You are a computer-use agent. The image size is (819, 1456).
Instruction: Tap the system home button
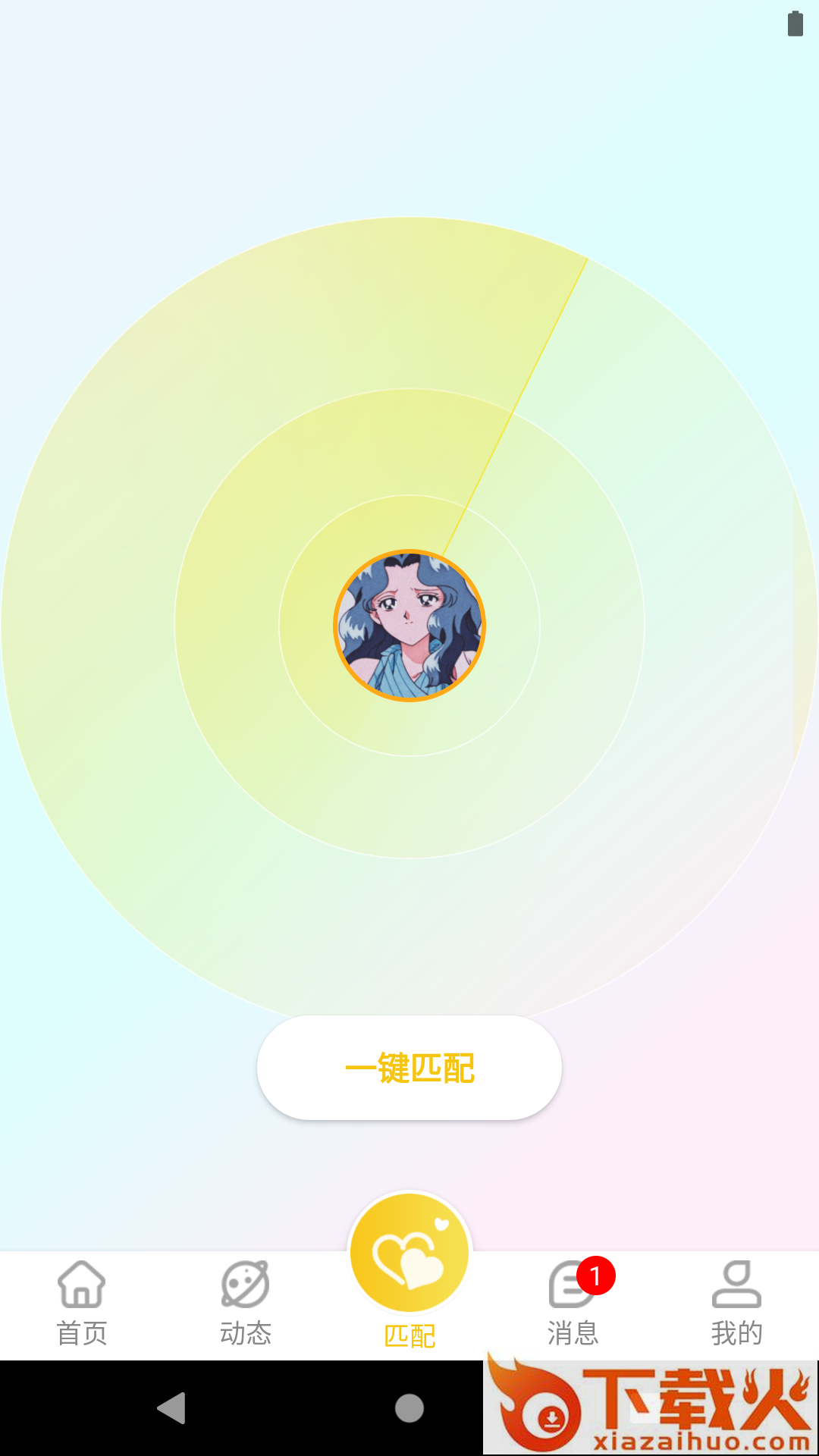tap(409, 1408)
